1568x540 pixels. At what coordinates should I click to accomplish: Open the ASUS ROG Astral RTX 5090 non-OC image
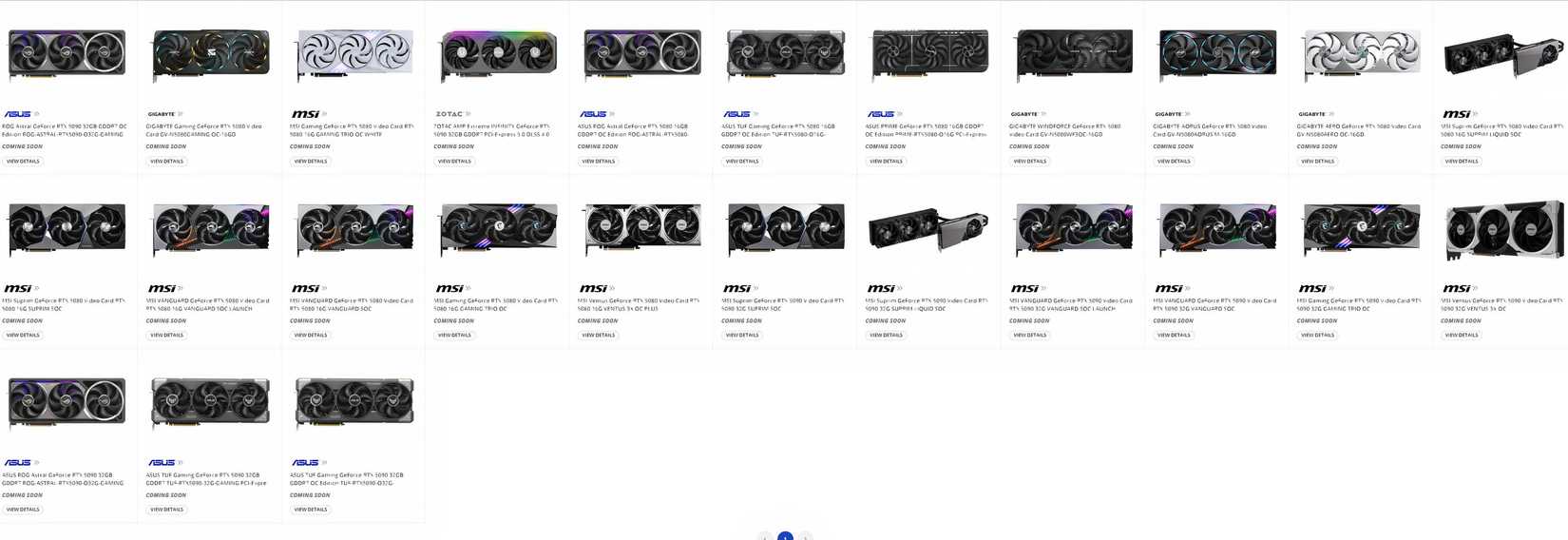67,403
